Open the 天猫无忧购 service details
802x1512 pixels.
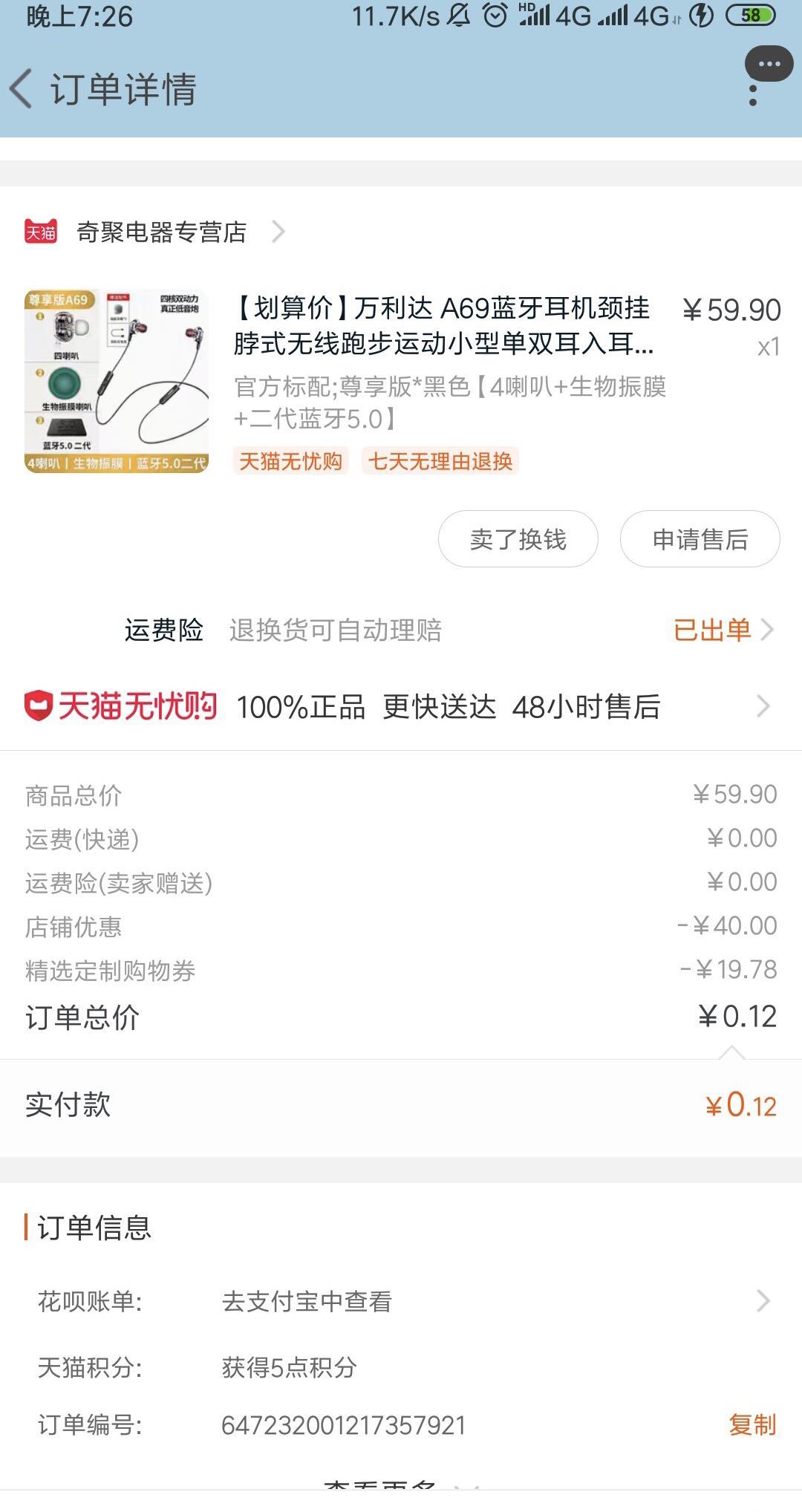[401, 708]
